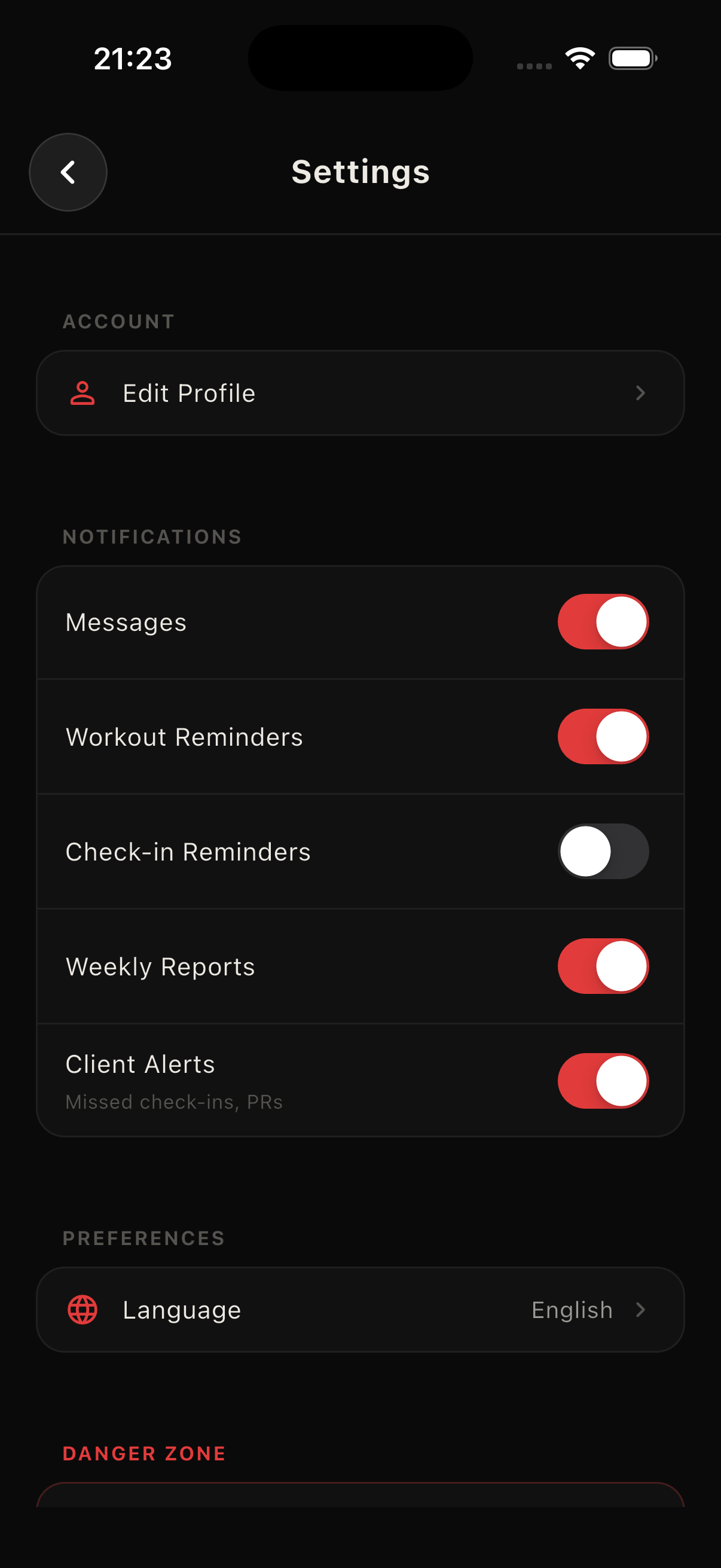Disable Workout Reminders switch
Screen dimensions: 721x1568
tap(603, 737)
